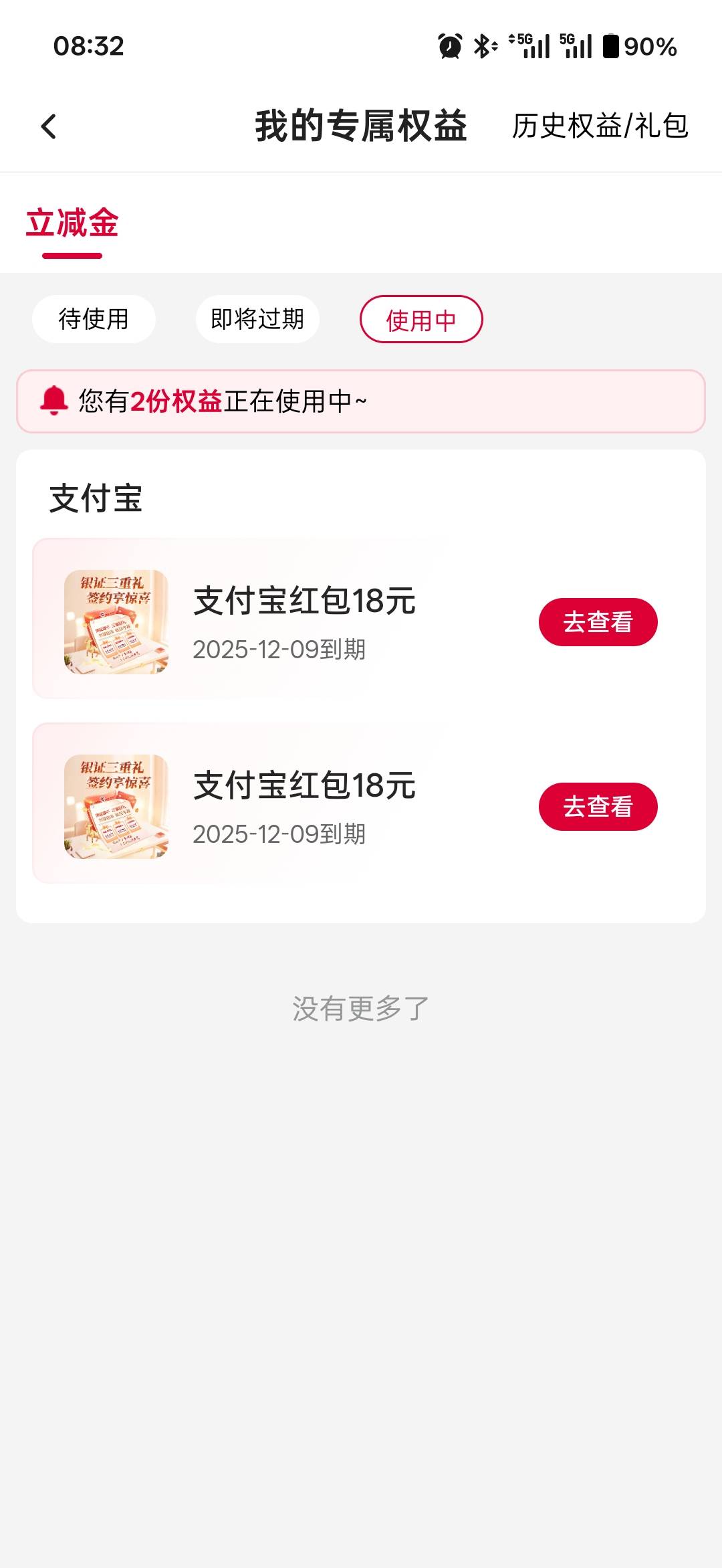Tap 去查看 on first 支付宝红包18元
The image size is (722, 1568).
(x=598, y=622)
